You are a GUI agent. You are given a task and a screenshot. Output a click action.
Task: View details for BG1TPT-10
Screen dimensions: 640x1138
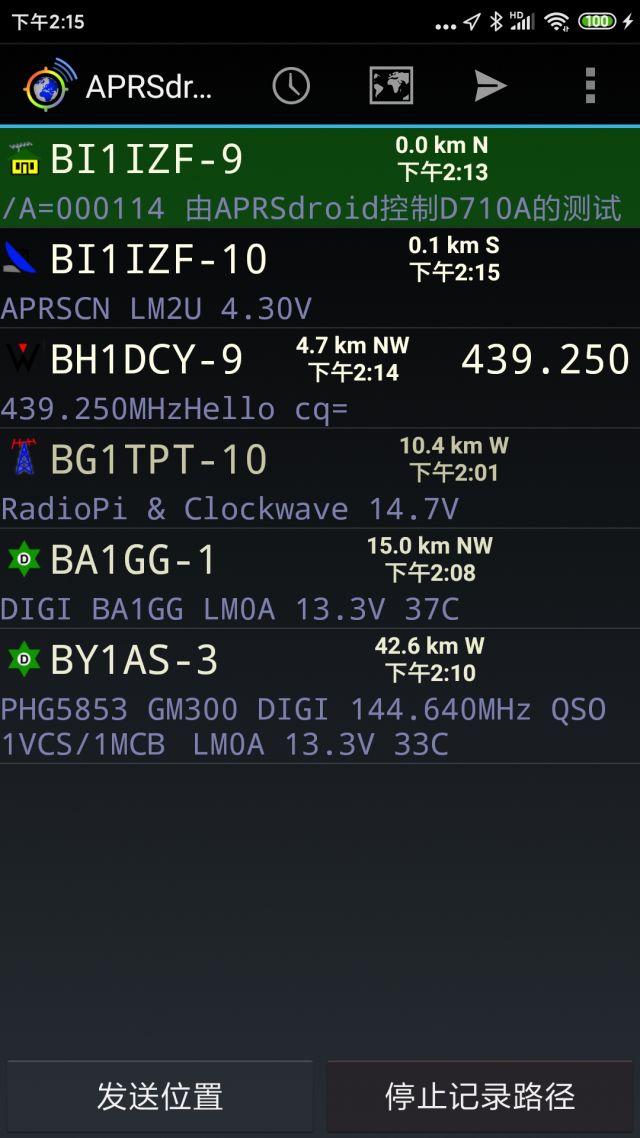pyautogui.click(x=320, y=478)
